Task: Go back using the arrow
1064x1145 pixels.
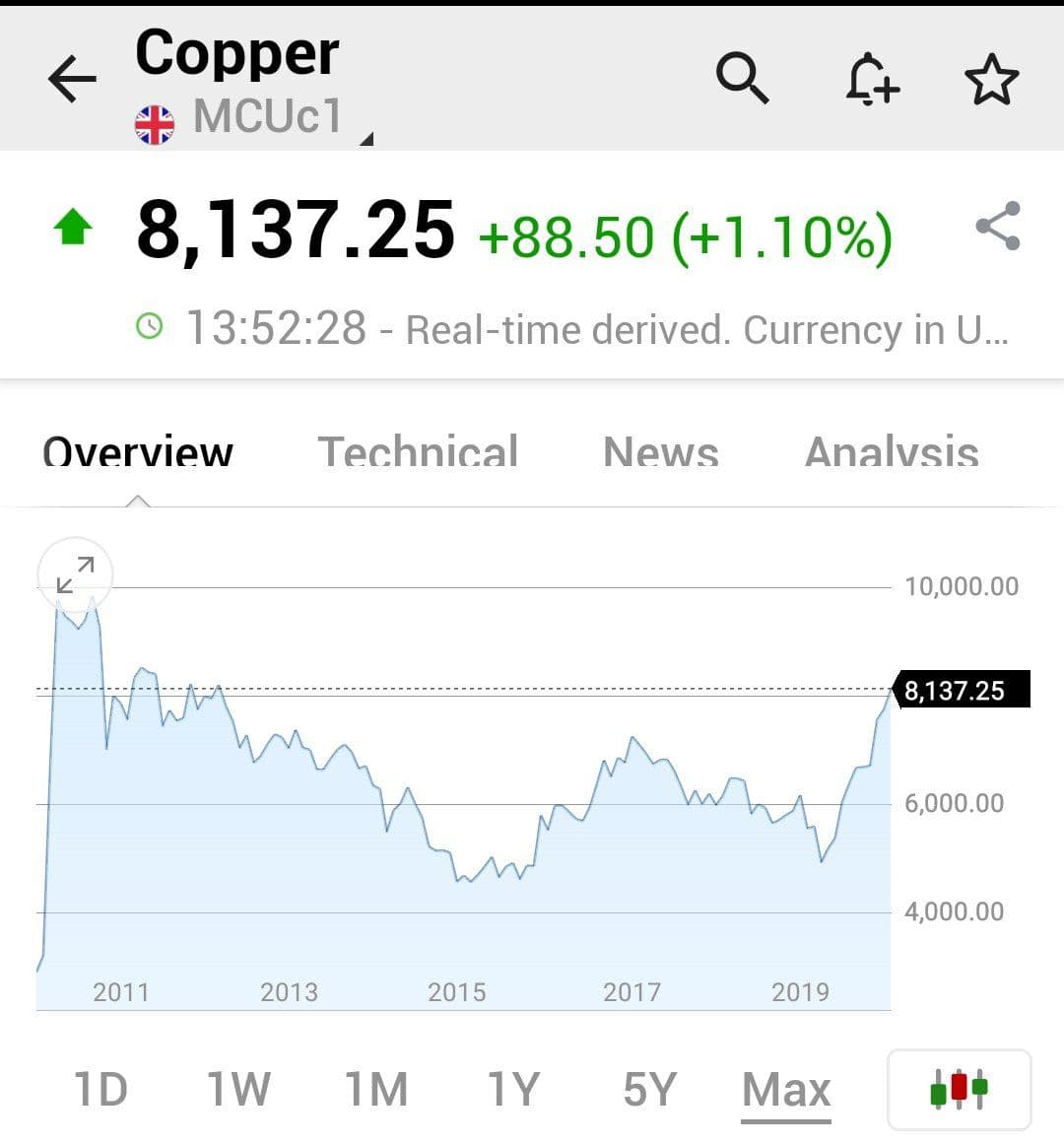Action: click(72, 78)
